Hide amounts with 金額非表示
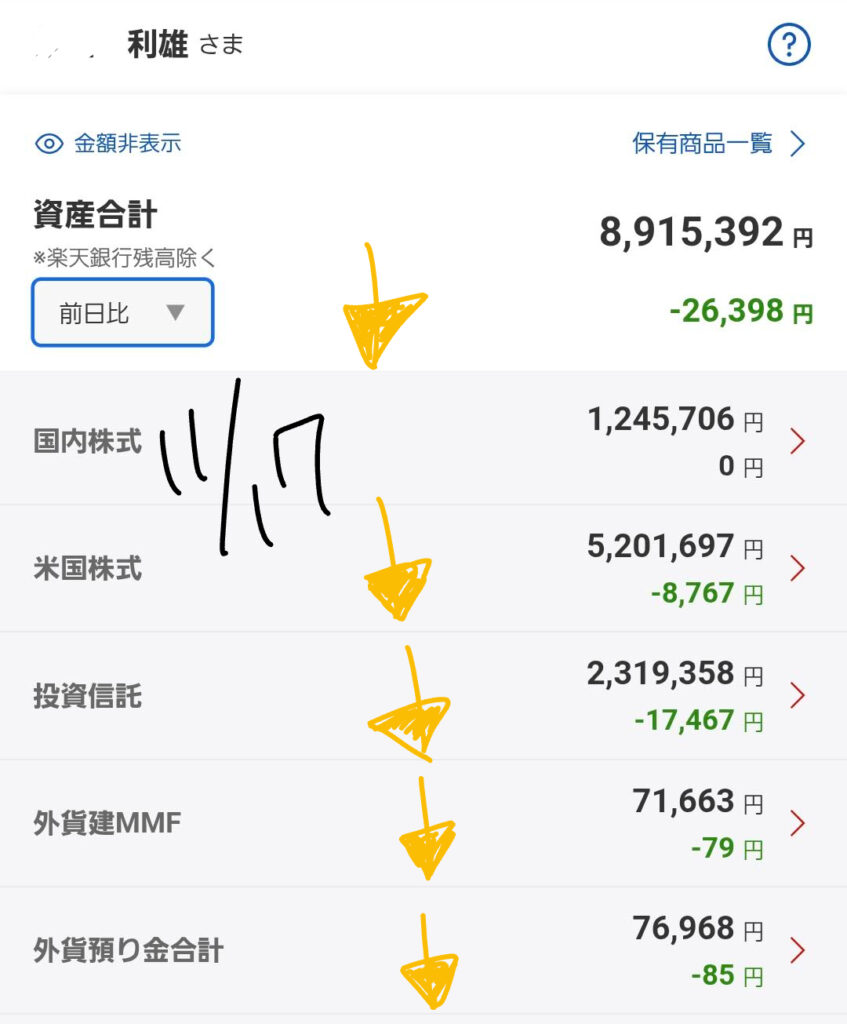The image size is (847, 1024). [108, 144]
